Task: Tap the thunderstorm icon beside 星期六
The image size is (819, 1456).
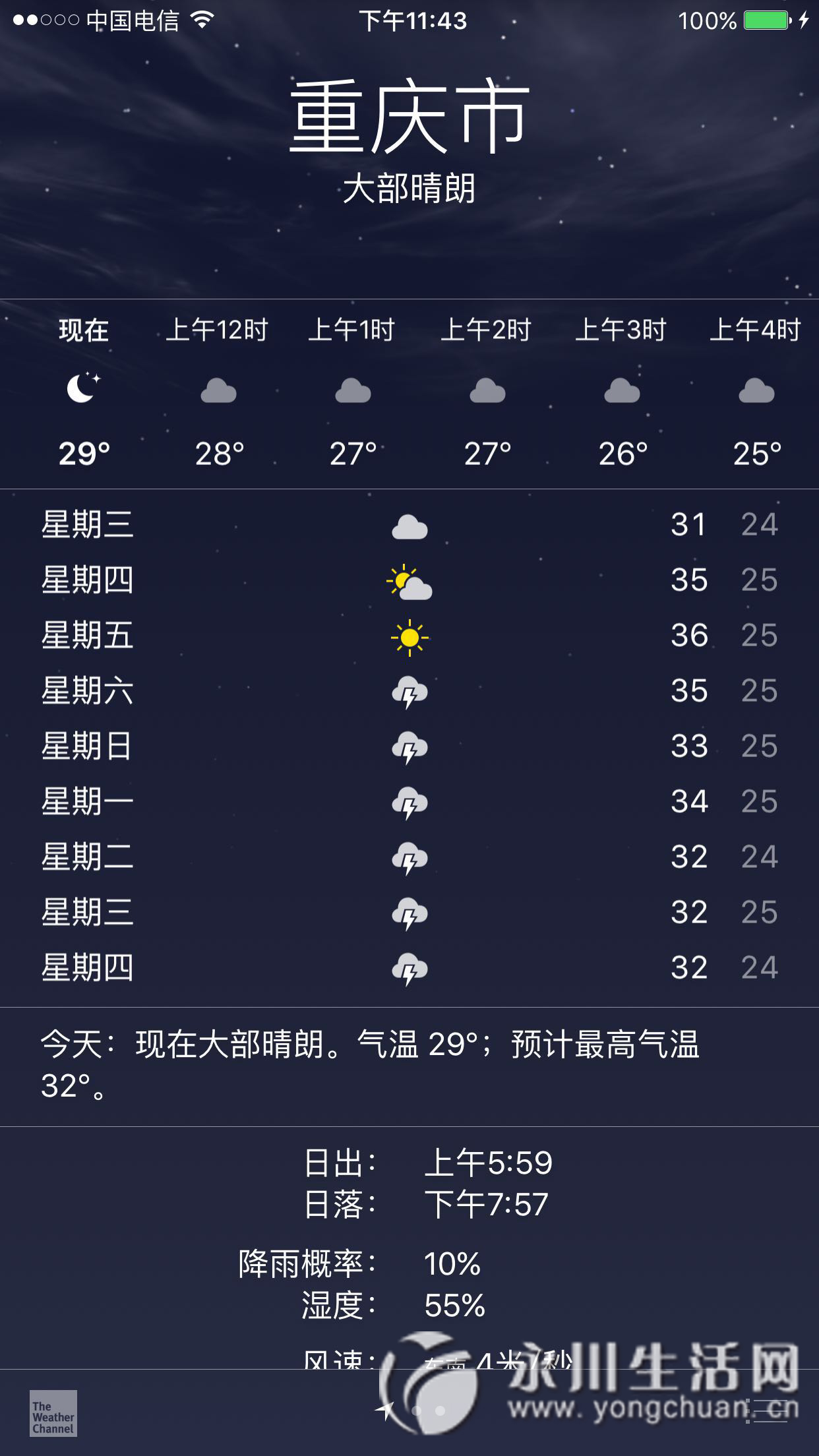Action: [x=410, y=691]
